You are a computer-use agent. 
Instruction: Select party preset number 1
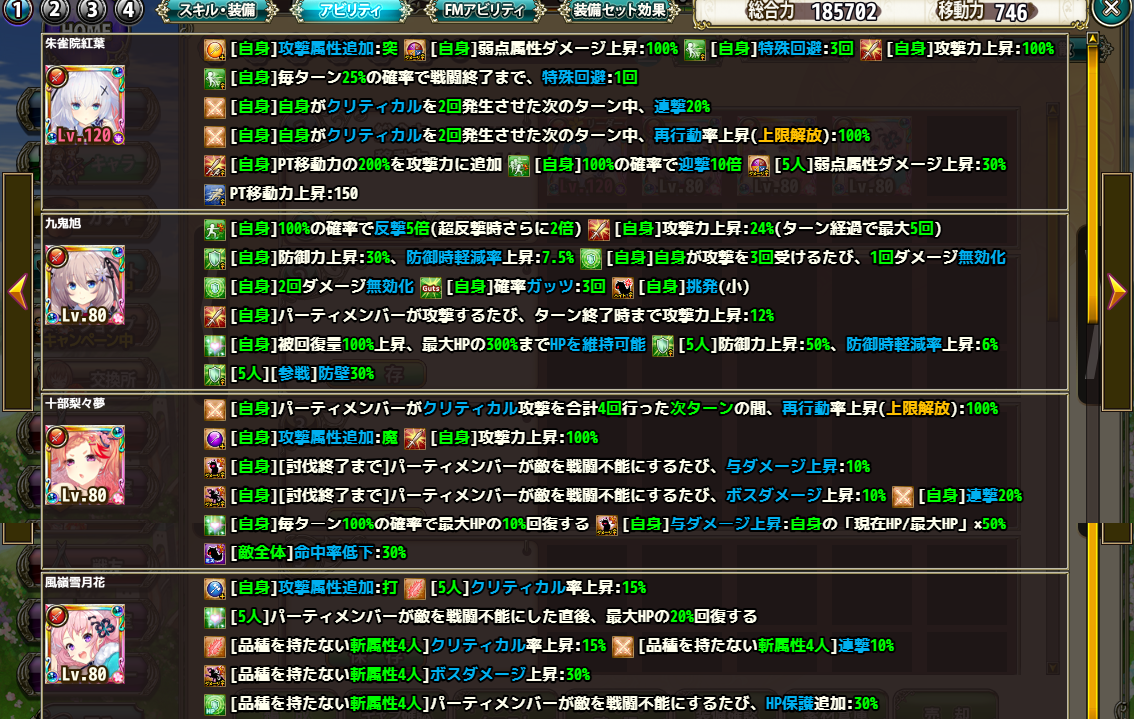[20, 11]
